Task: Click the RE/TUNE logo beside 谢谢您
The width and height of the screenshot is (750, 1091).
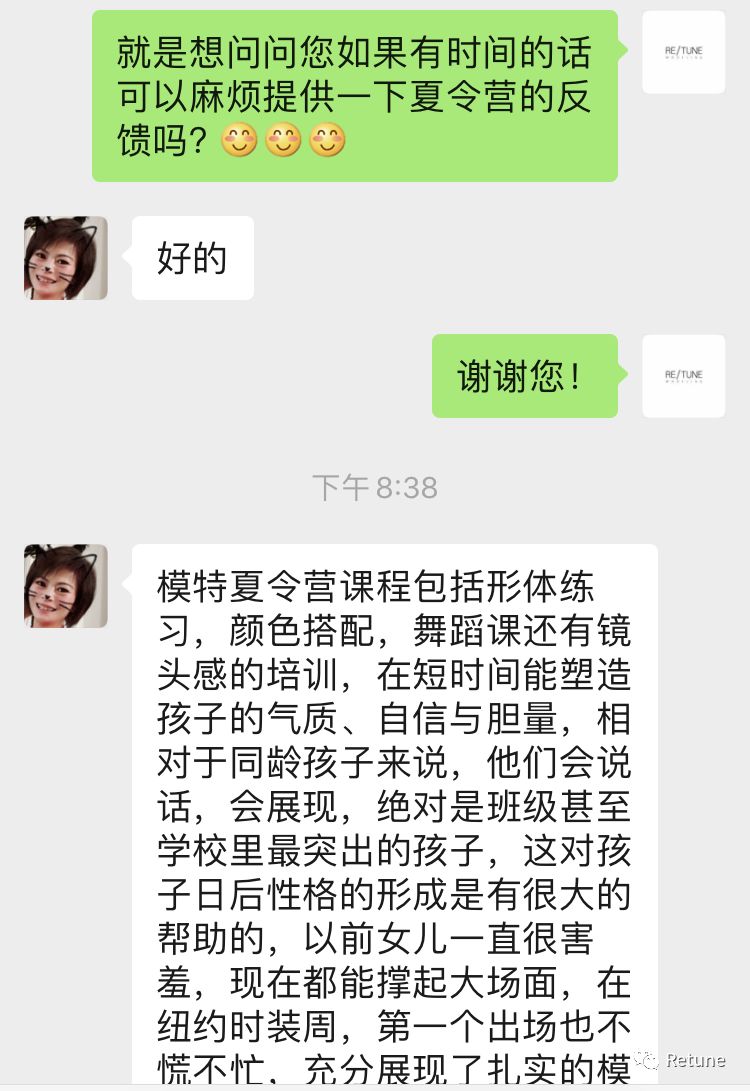Action: coord(683,376)
